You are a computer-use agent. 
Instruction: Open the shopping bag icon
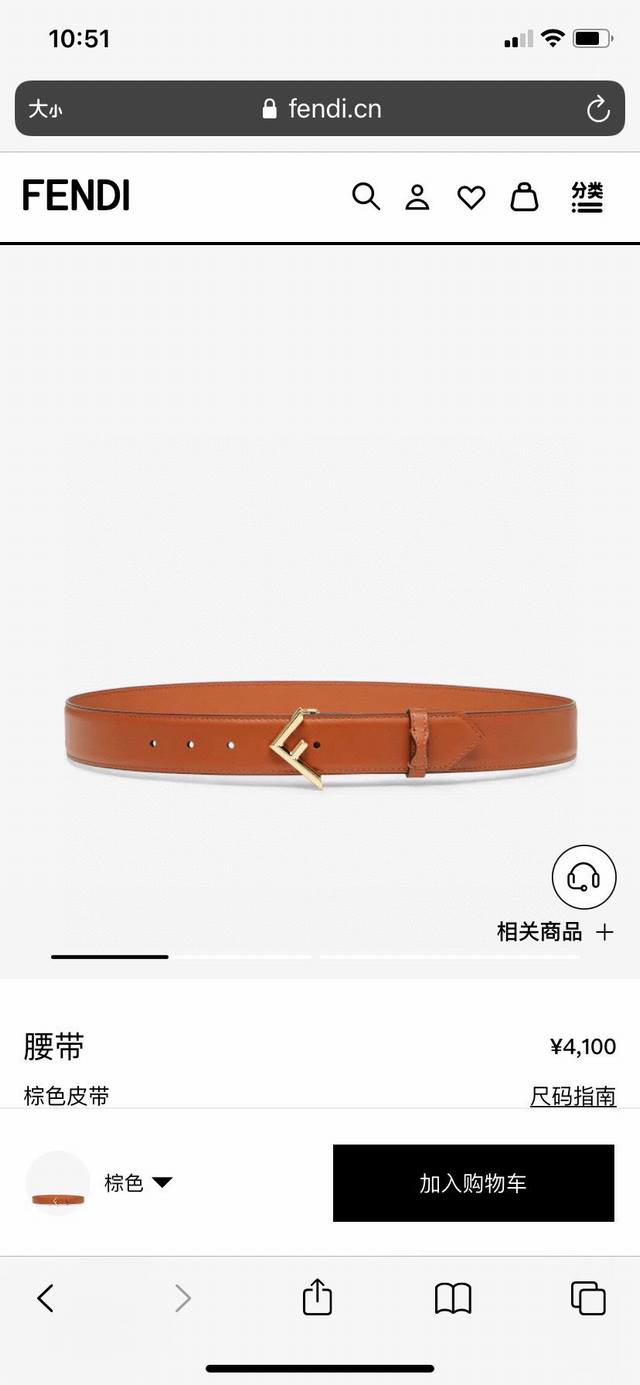pyautogui.click(x=524, y=197)
